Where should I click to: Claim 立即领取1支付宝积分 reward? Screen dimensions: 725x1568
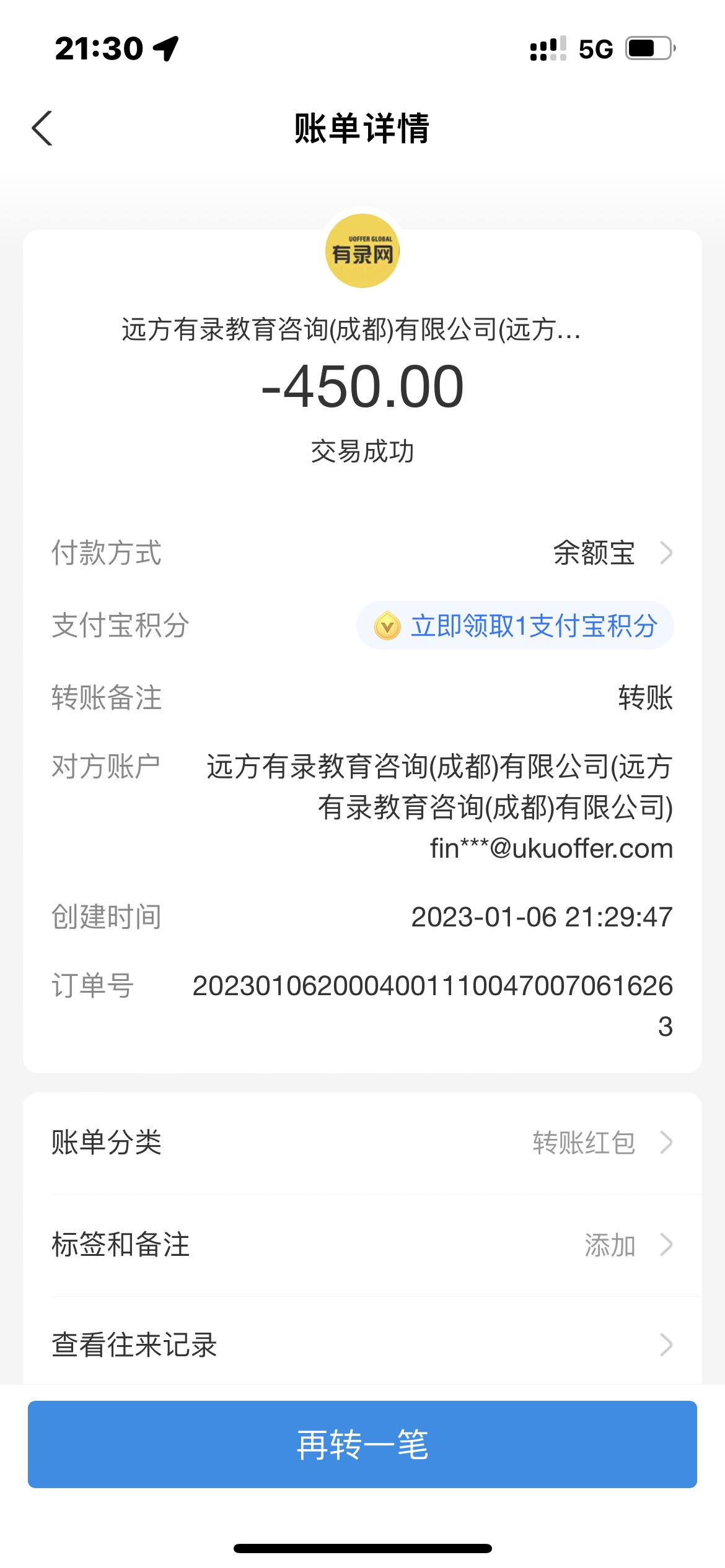(x=516, y=625)
